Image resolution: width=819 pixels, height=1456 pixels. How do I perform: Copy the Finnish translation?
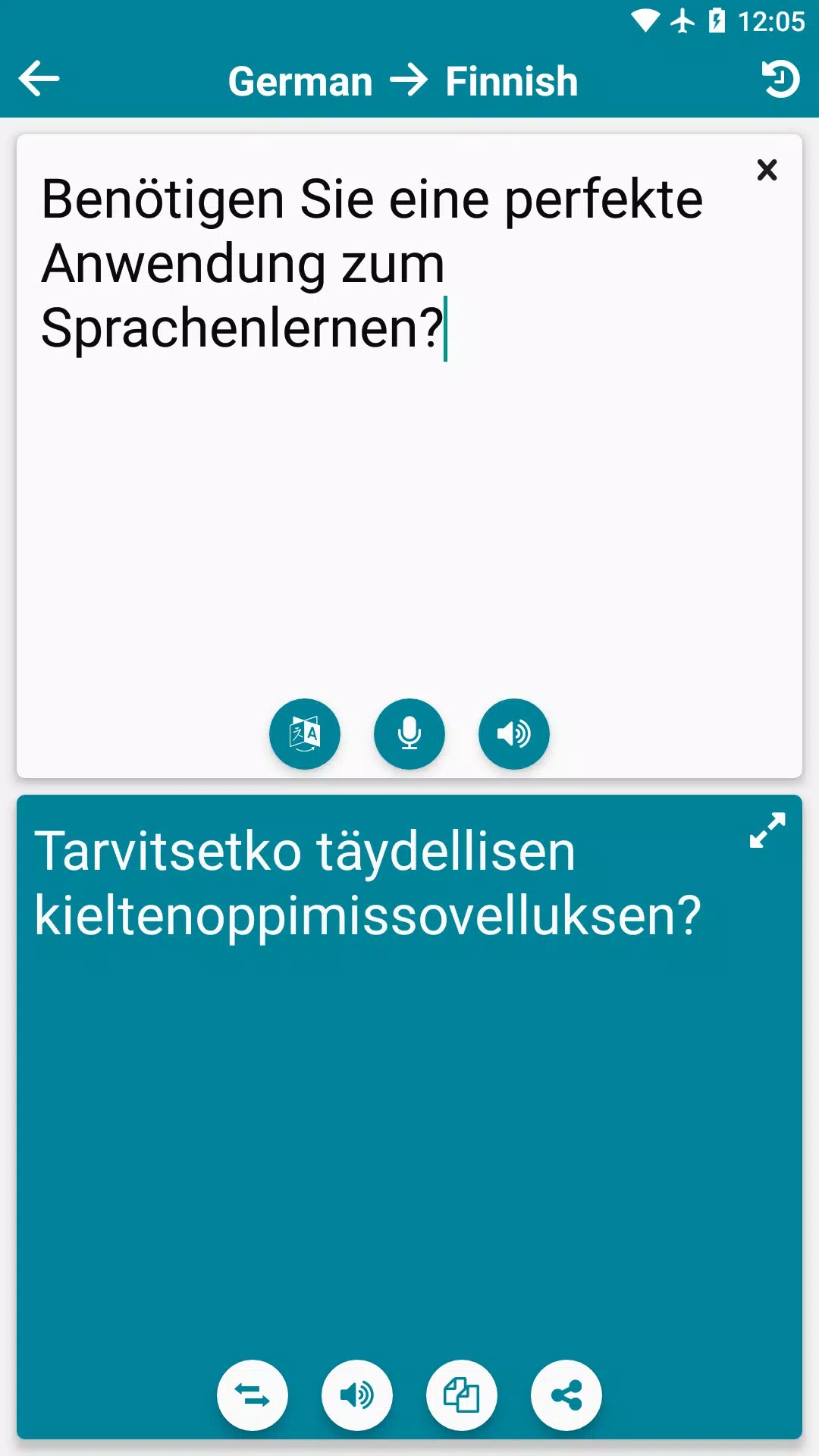click(461, 1395)
